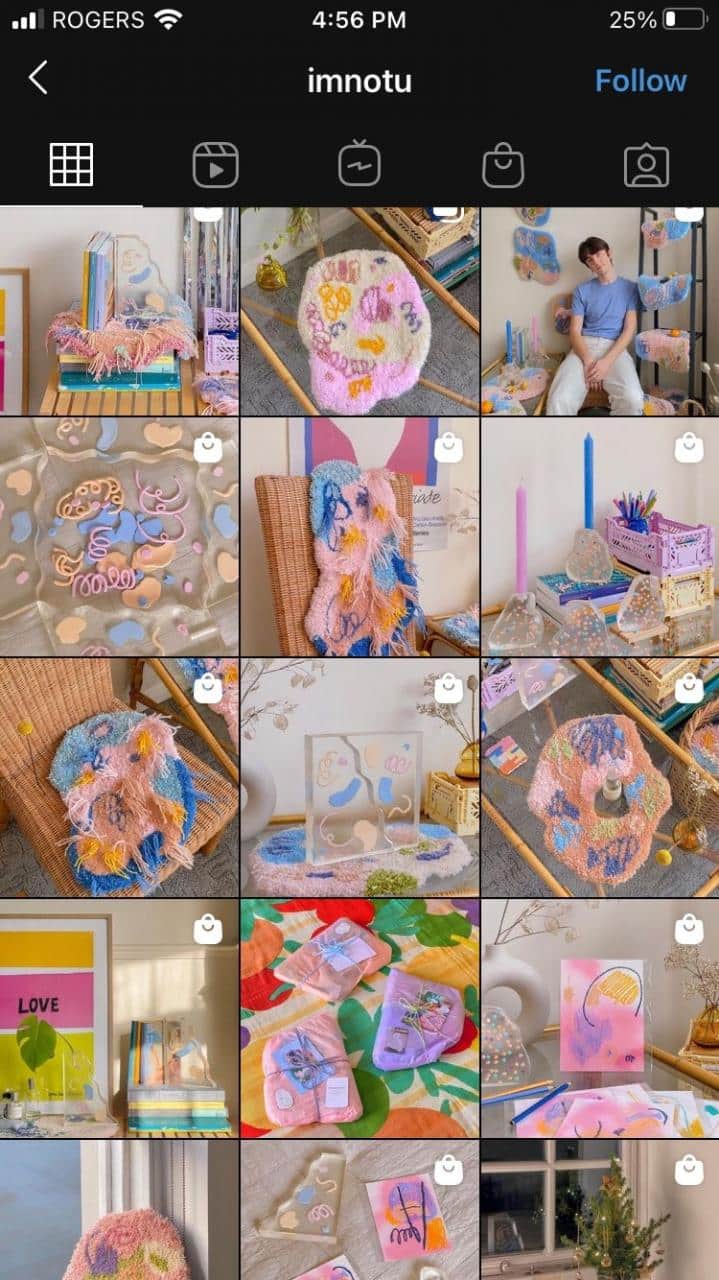The height and width of the screenshot is (1280, 719).
Task: Open the wrapped packages on floral cloth post
Action: point(360,1018)
